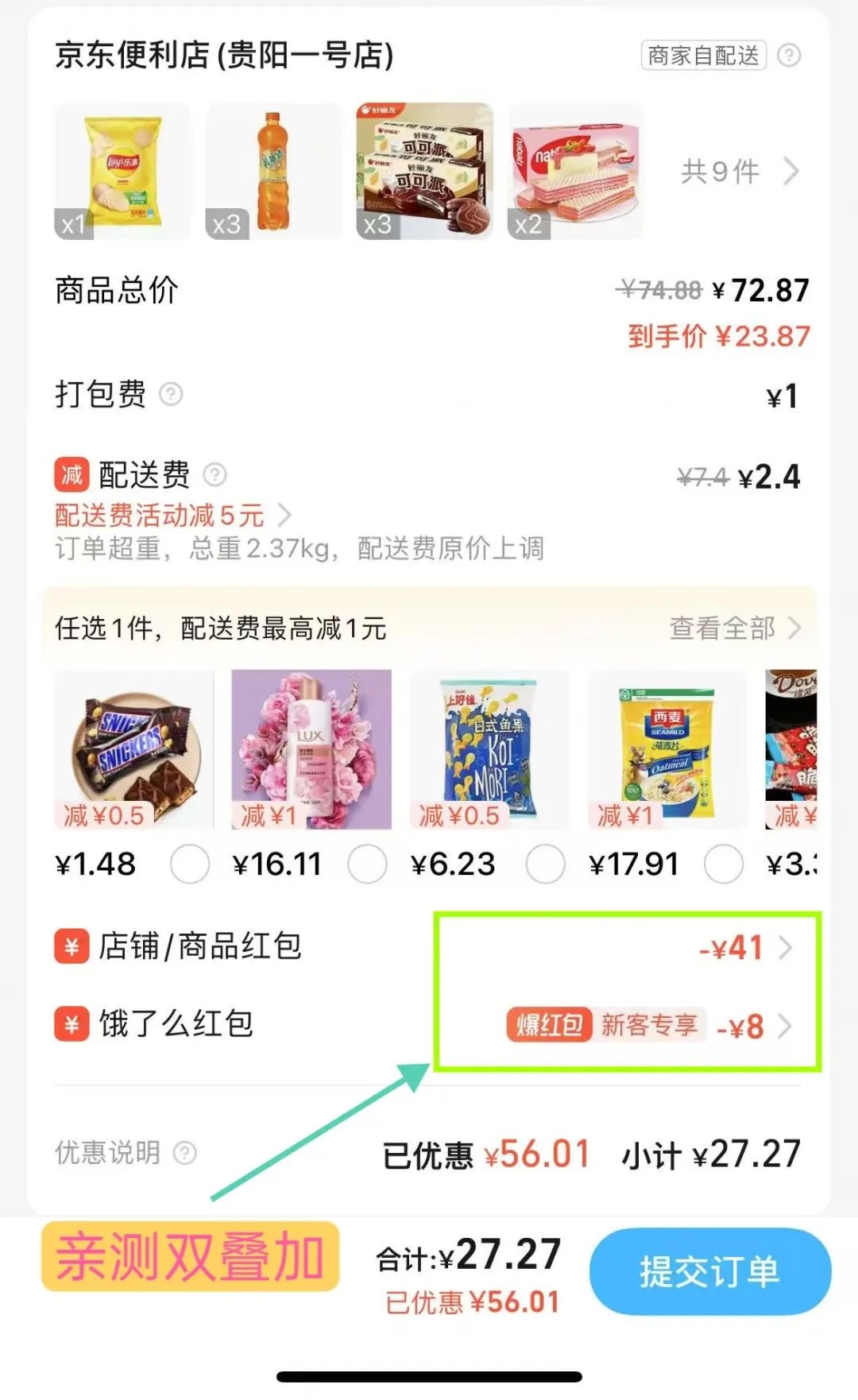View all 9 items (共9件)
The image size is (858, 1400).
(x=739, y=171)
